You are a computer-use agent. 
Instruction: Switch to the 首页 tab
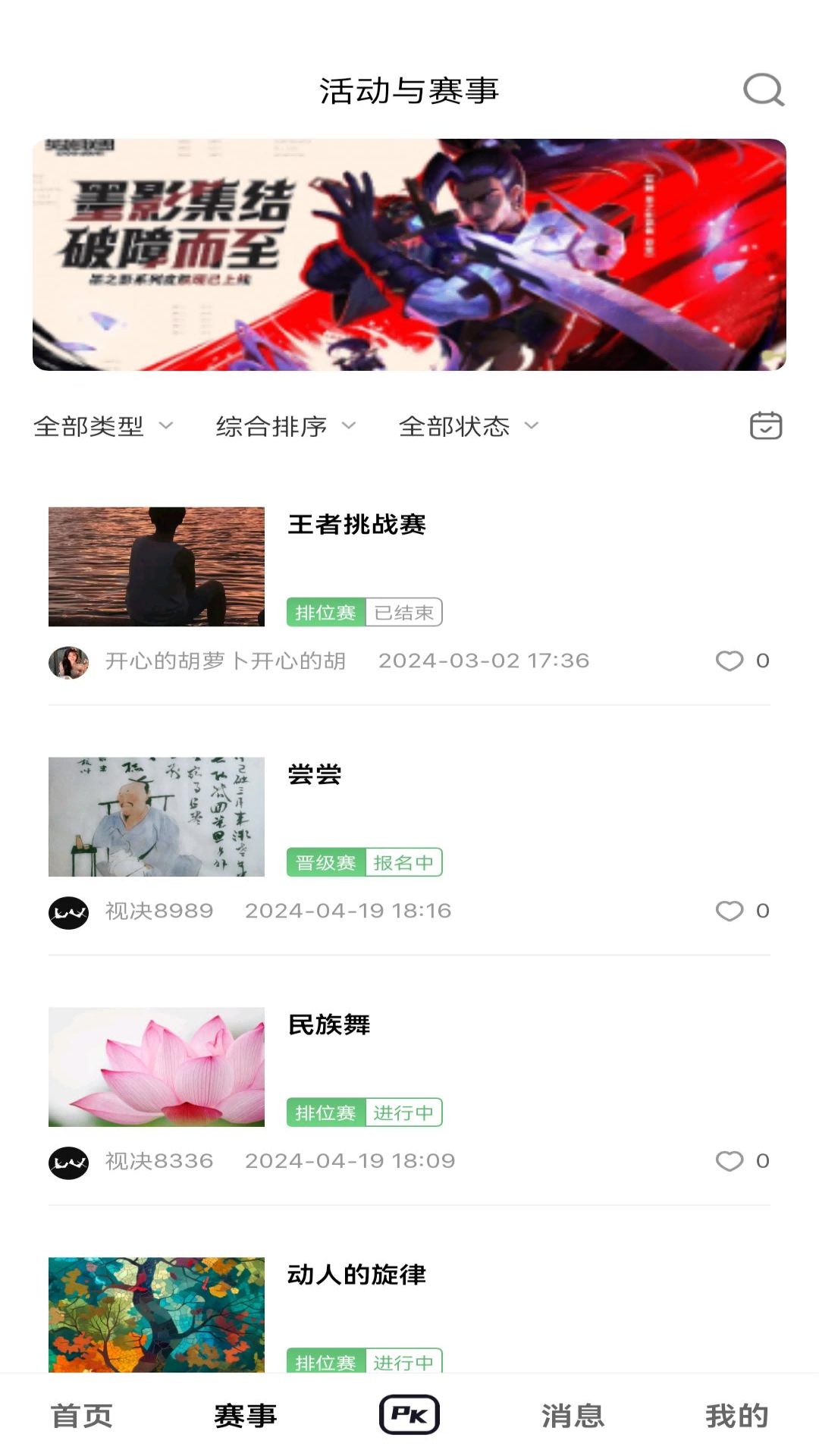[82, 1412]
